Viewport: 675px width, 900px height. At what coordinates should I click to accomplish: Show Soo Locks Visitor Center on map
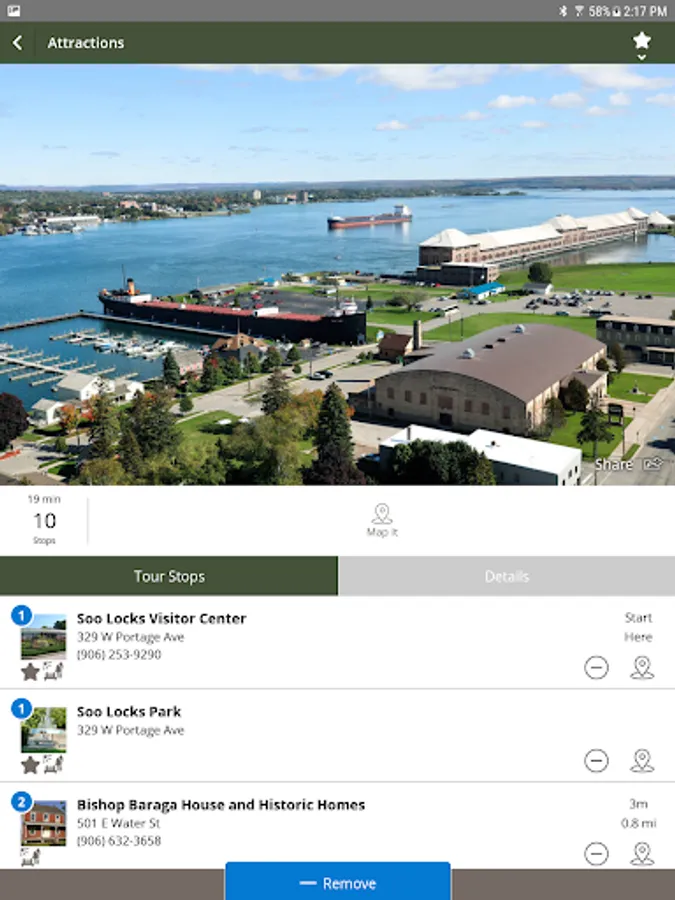[x=642, y=668]
